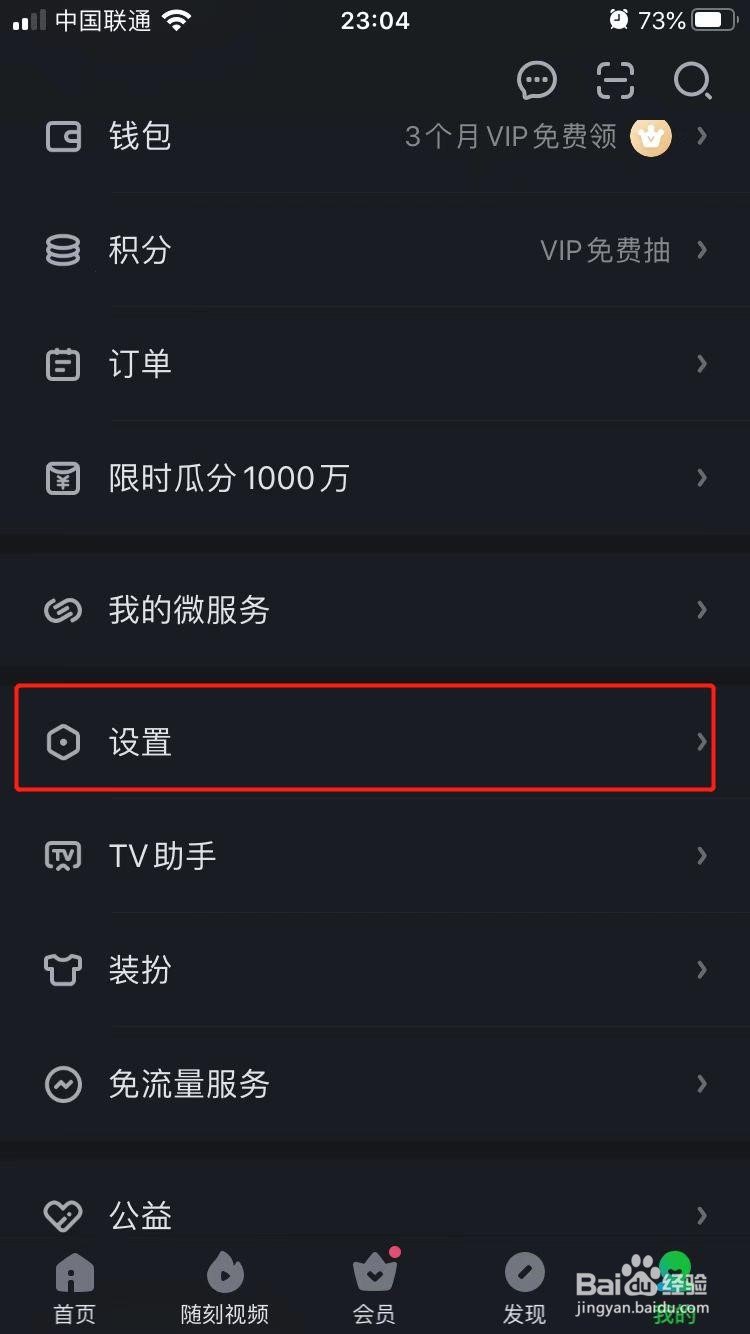Open the messages icon at top right
Image resolution: width=750 pixels, height=1334 pixels.
tap(537, 81)
